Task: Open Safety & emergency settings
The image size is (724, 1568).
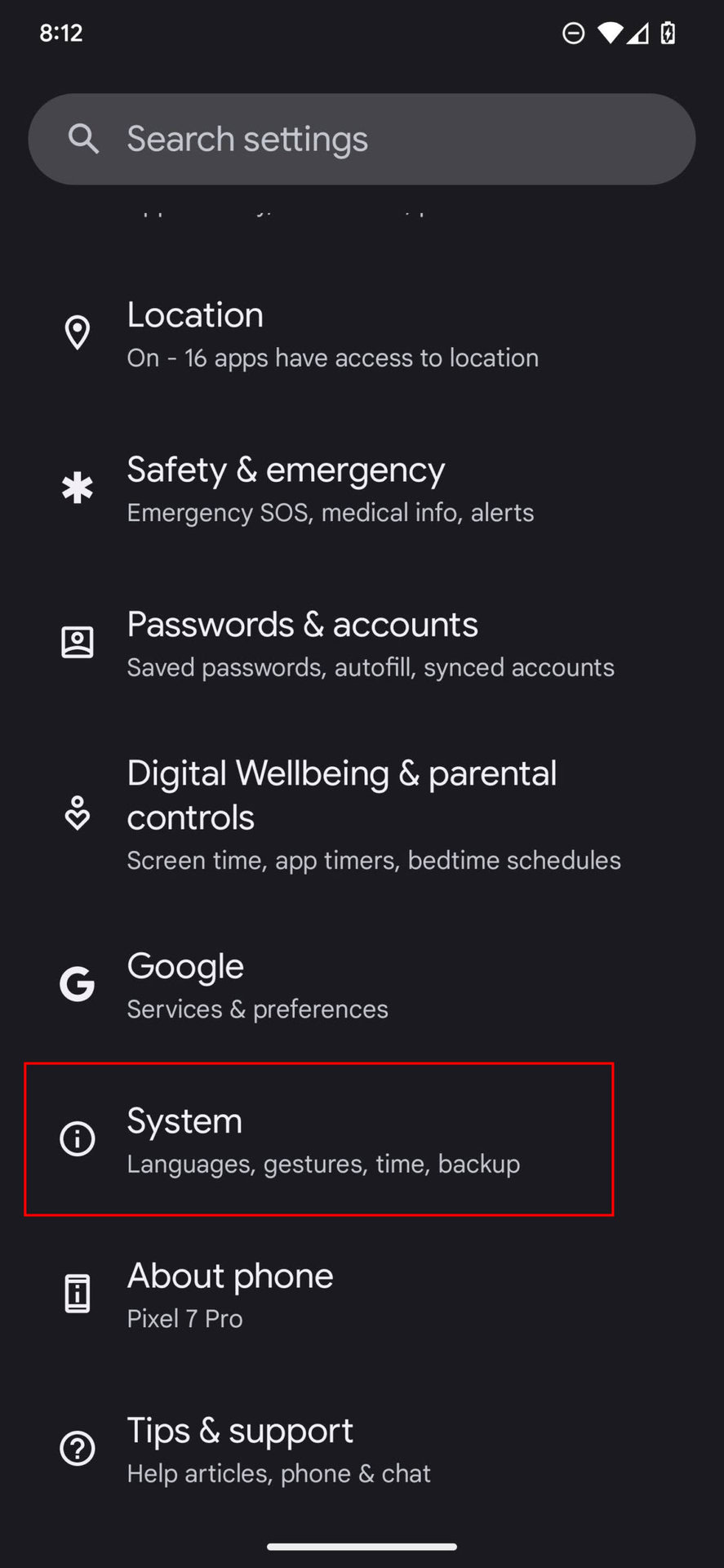Action: coord(362,489)
